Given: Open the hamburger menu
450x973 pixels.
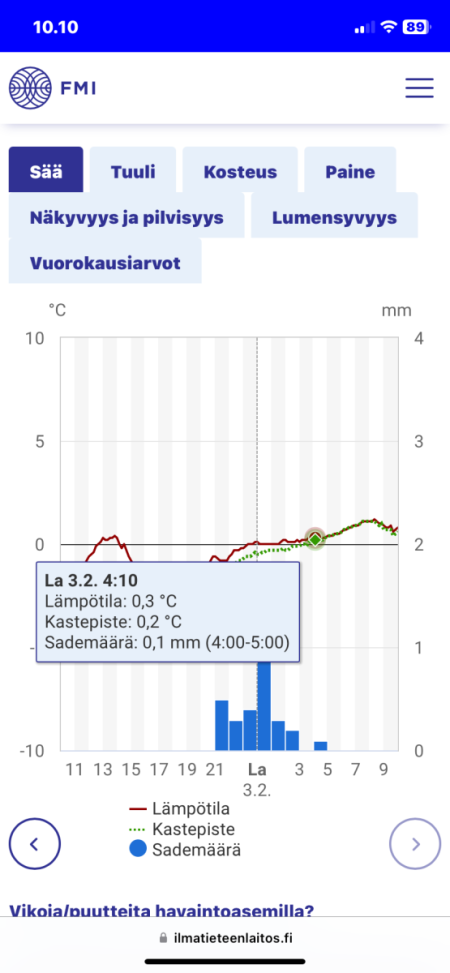Looking at the screenshot, I should [419, 88].
